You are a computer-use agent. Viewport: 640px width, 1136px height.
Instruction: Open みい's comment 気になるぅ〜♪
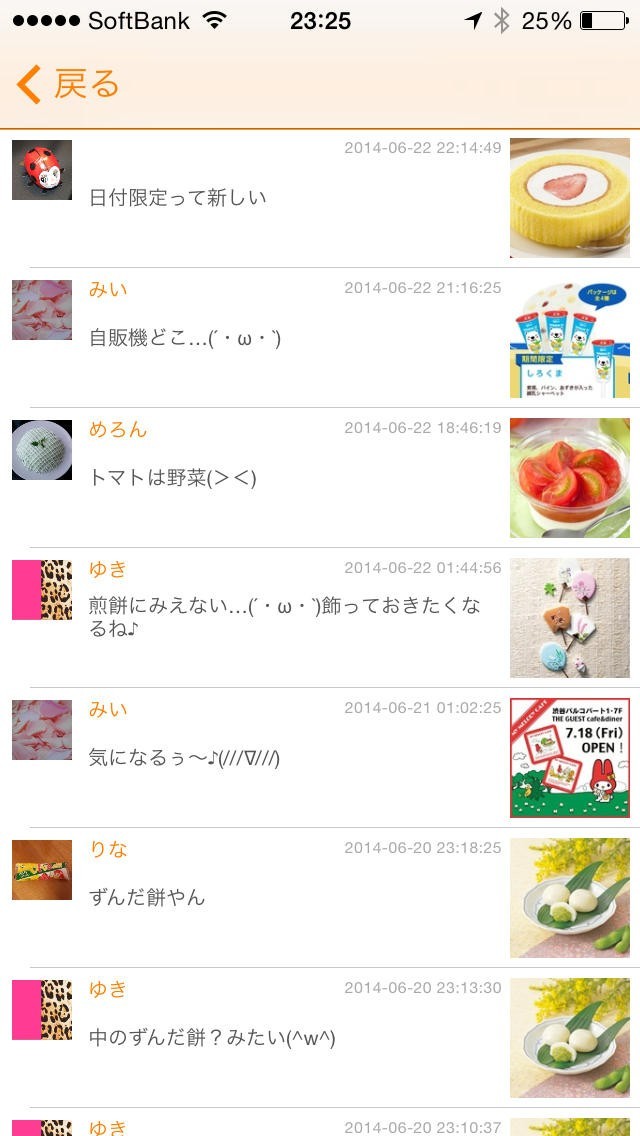tap(184, 758)
